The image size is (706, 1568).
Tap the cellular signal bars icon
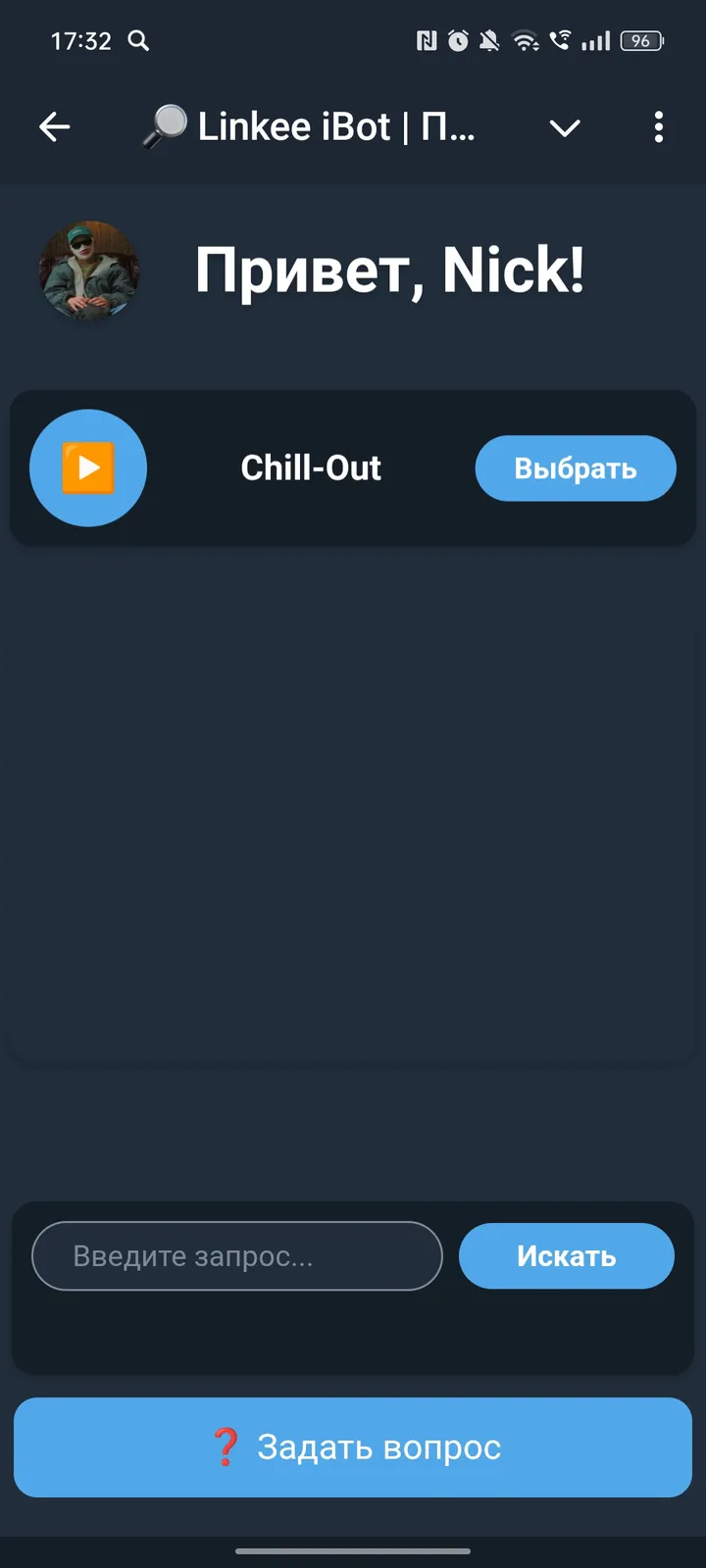pos(595,40)
